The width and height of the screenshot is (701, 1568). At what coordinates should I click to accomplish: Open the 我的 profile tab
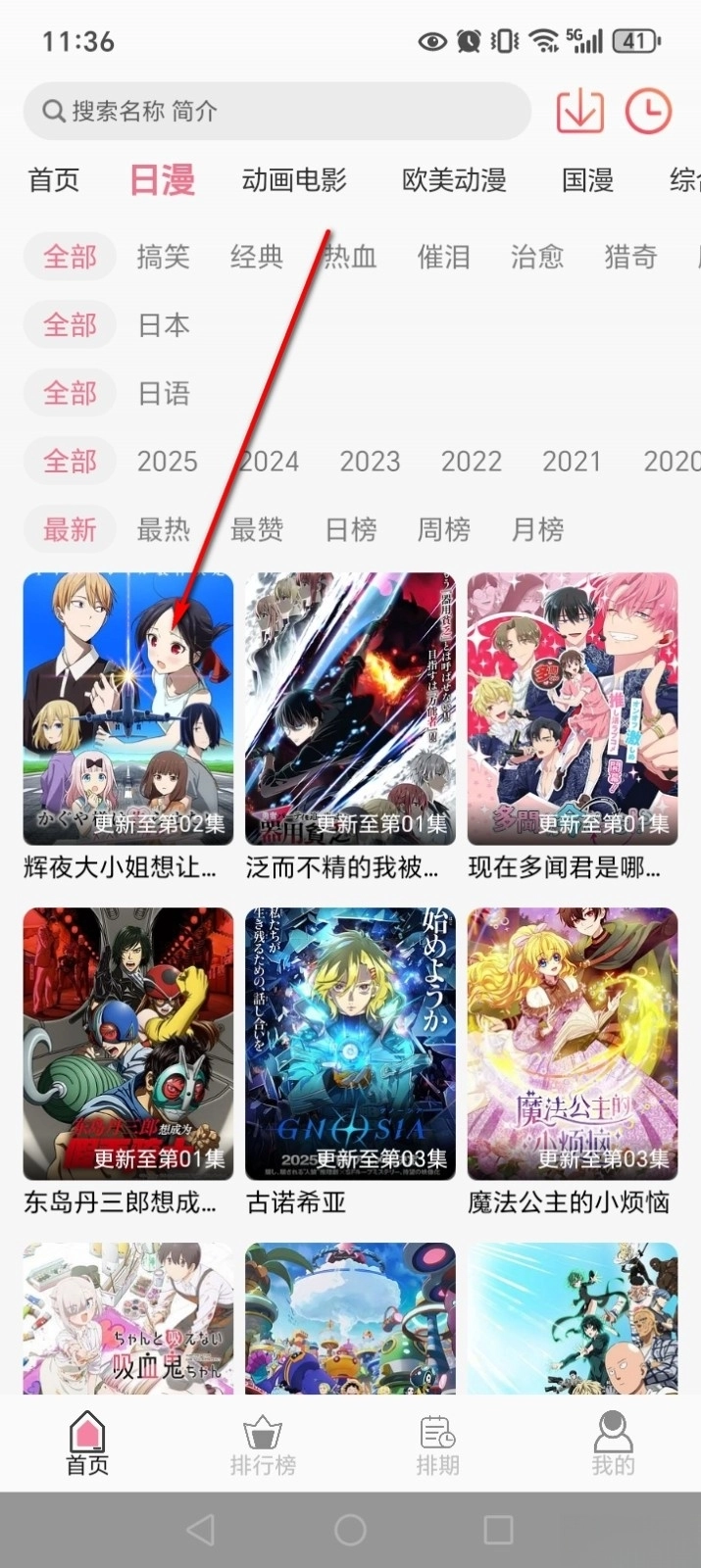[x=613, y=1445]
